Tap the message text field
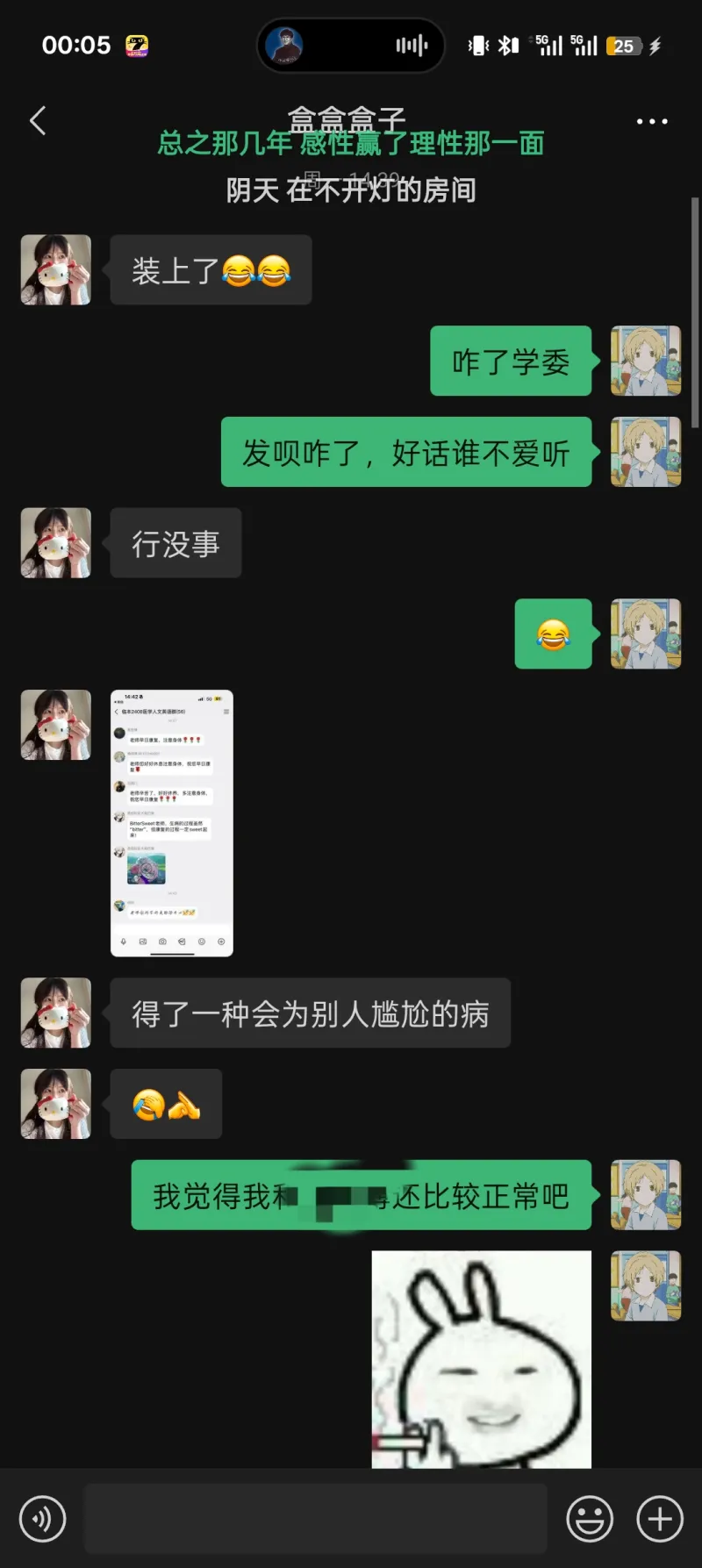This screenshot has height=1568, width=702. click(x=316, y=1519)
